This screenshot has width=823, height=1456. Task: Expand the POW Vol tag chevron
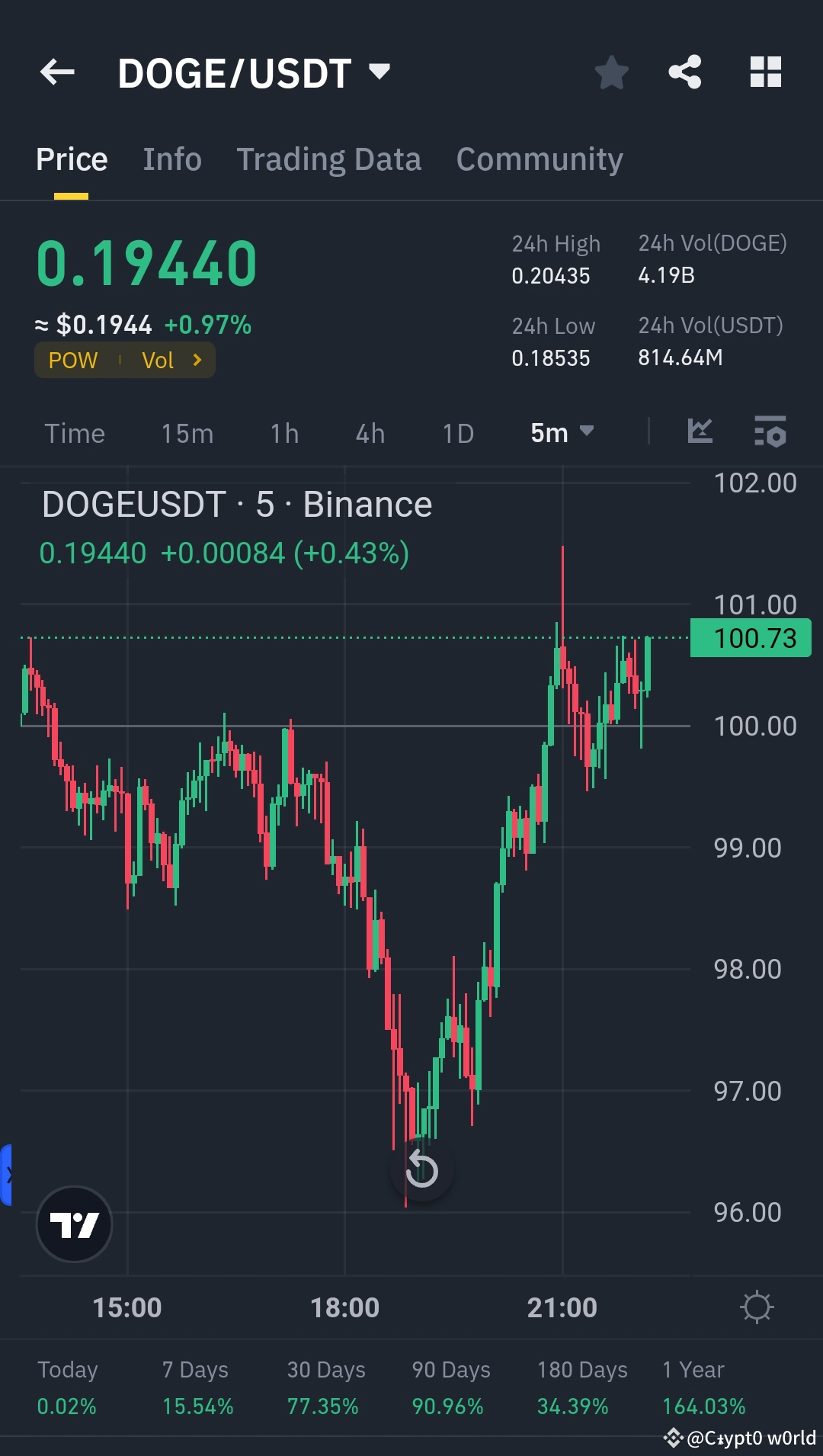coord(197,359)
